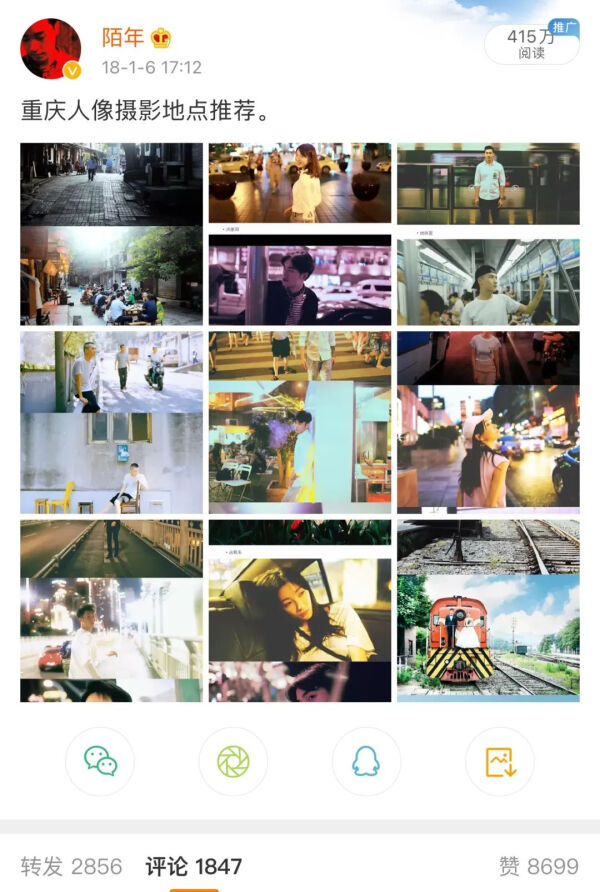
Task: Share this post to WeChat
Action: [100, 762]
